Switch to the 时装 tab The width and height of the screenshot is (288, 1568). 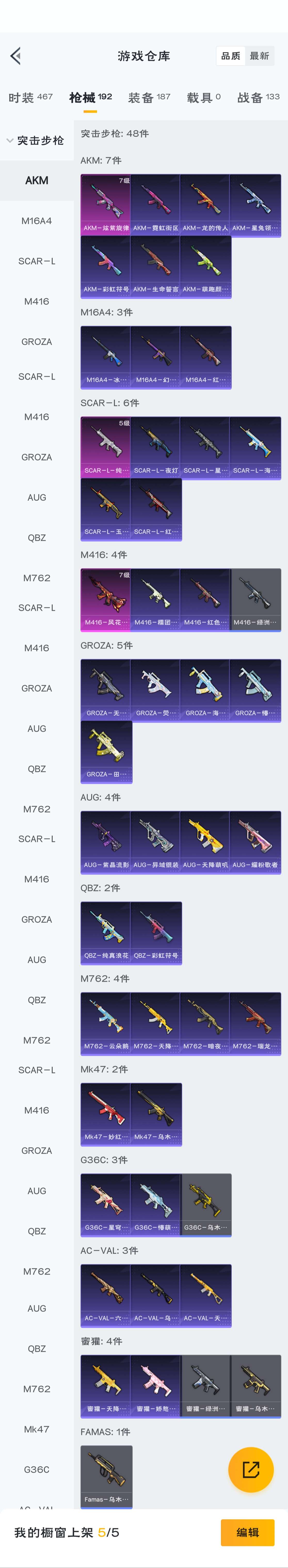[30, 97]
